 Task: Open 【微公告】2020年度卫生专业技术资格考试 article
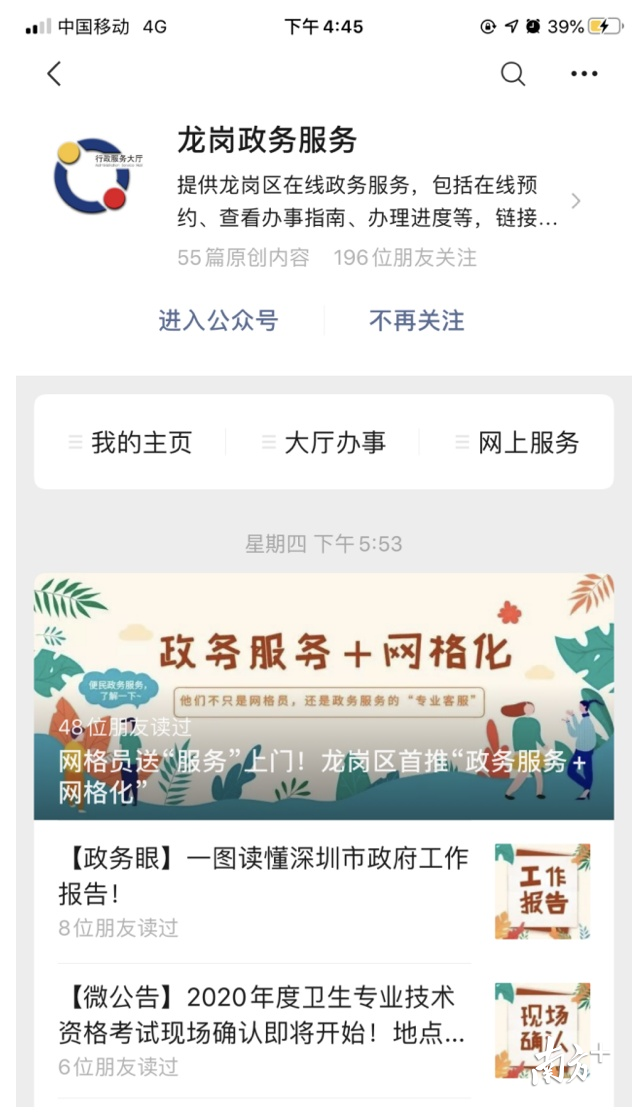262,1015
